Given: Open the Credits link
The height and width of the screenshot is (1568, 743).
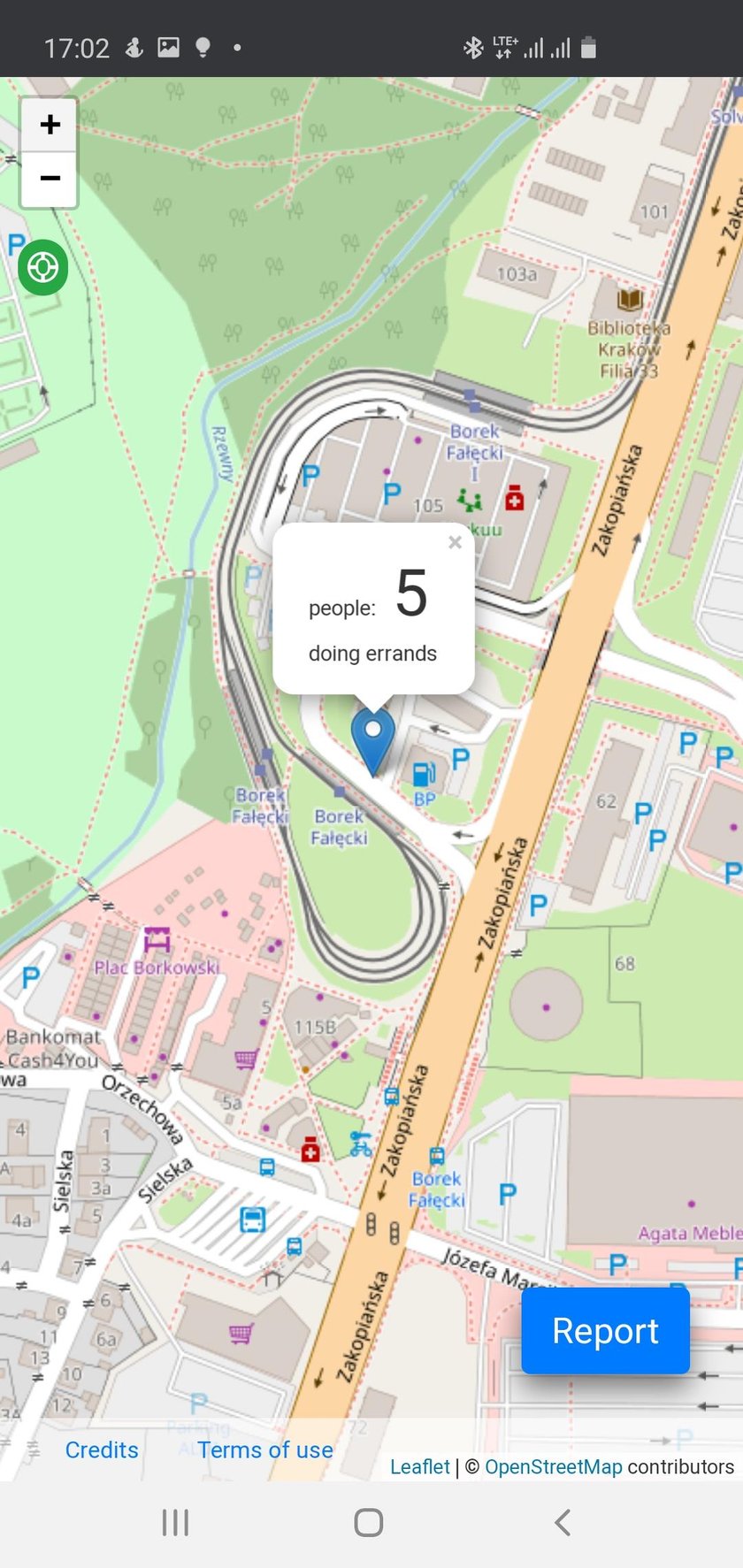Looking at the screenshot, I should 102,1449.
